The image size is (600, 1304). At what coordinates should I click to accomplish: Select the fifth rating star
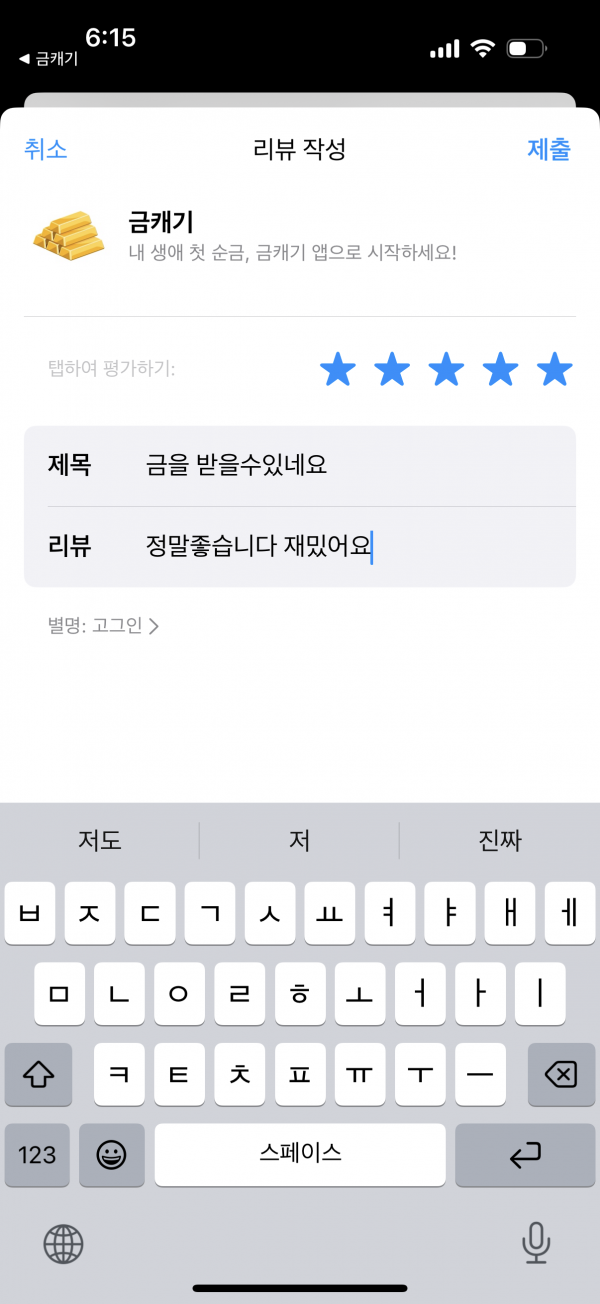coord(554,370)
